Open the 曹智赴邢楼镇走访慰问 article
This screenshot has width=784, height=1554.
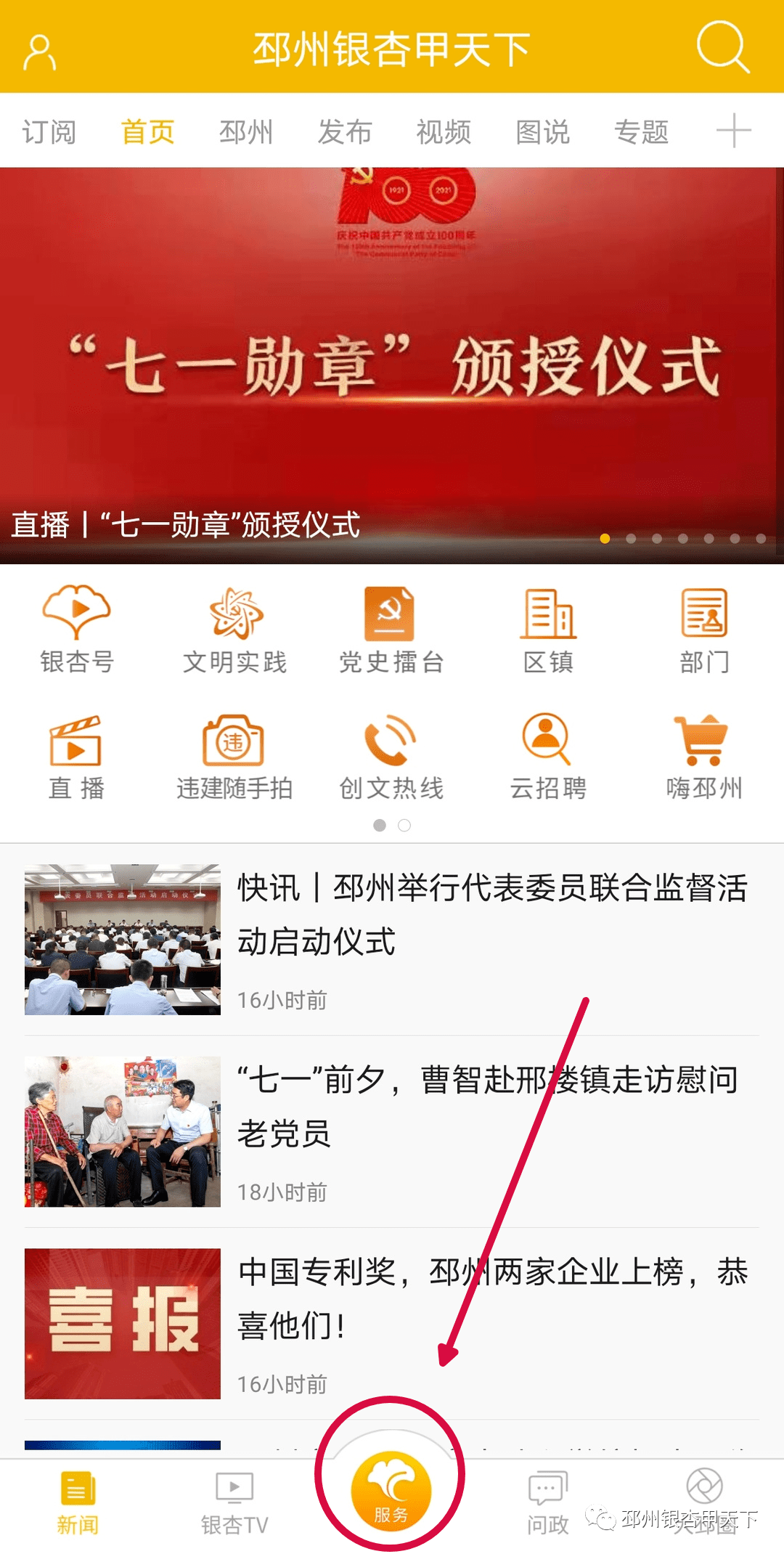click(x=392, y=1131)
